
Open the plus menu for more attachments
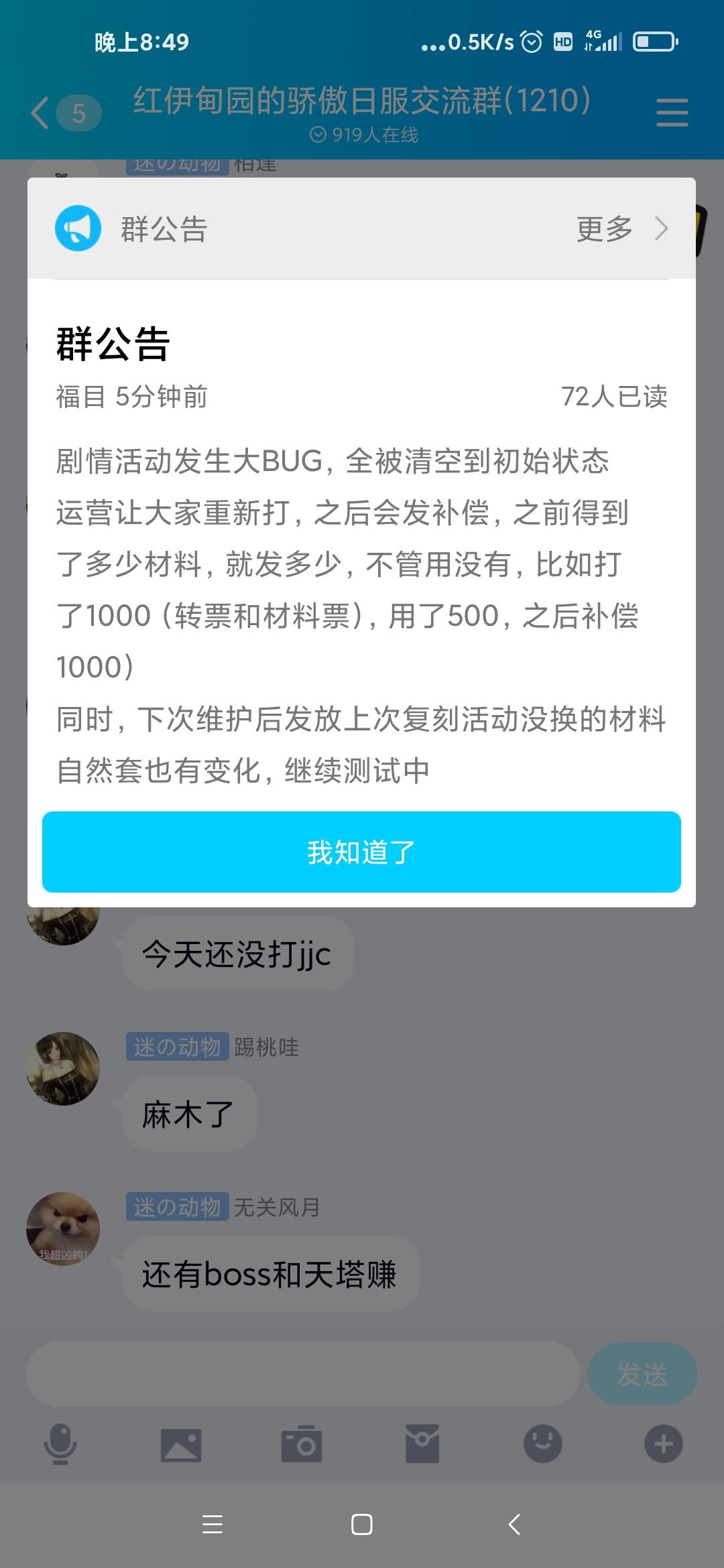[663, 1443]
